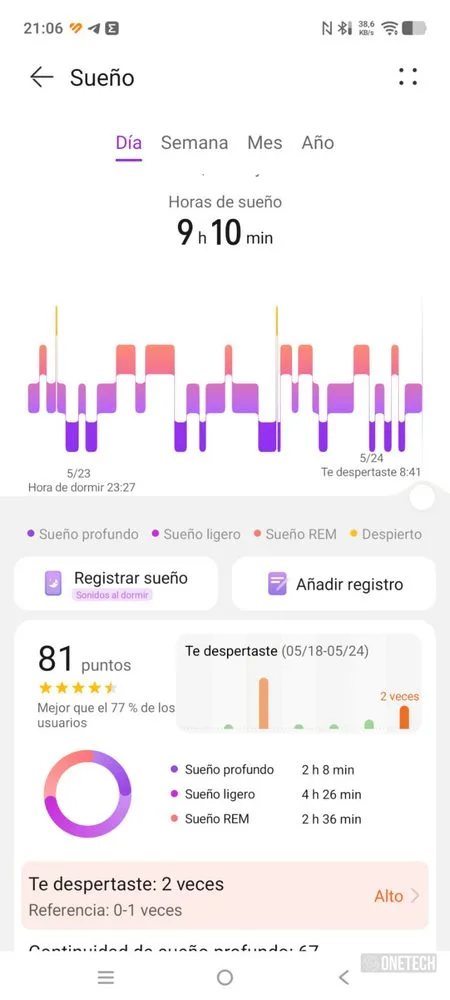450x1000 pixels.
Task: Select the Día tab
Action: point(129,143)
